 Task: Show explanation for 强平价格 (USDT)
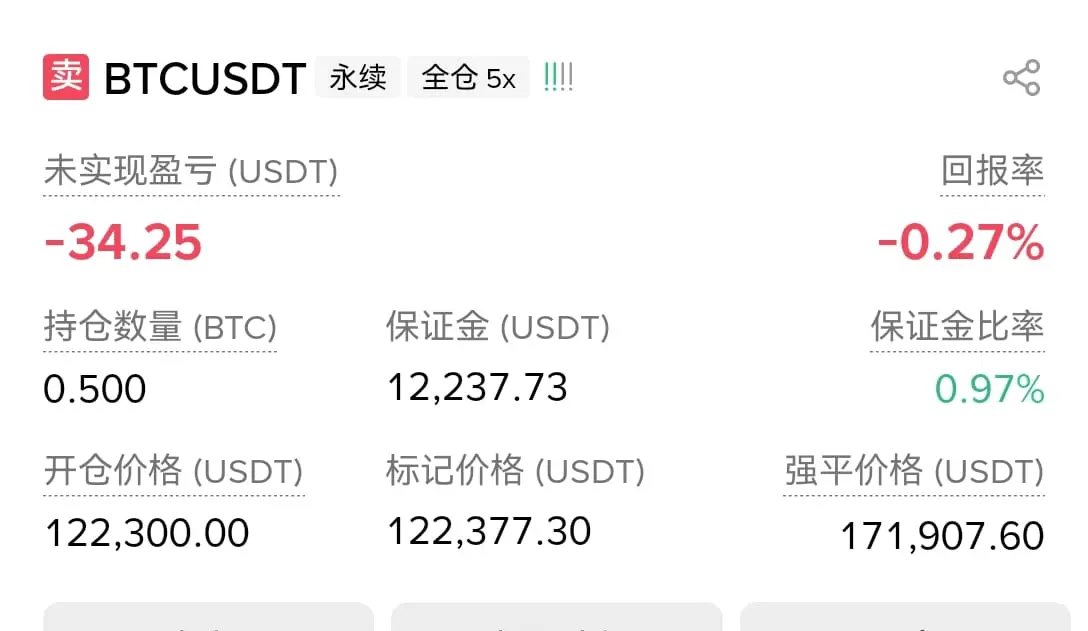pos(914,471)
